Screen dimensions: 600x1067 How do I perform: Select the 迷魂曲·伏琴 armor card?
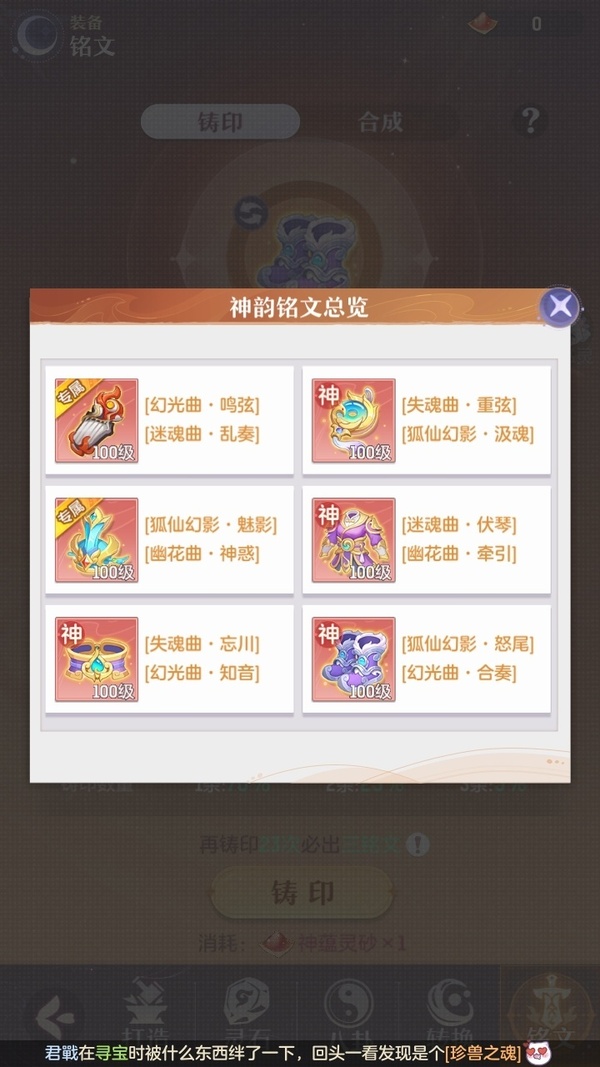point(427,540)
